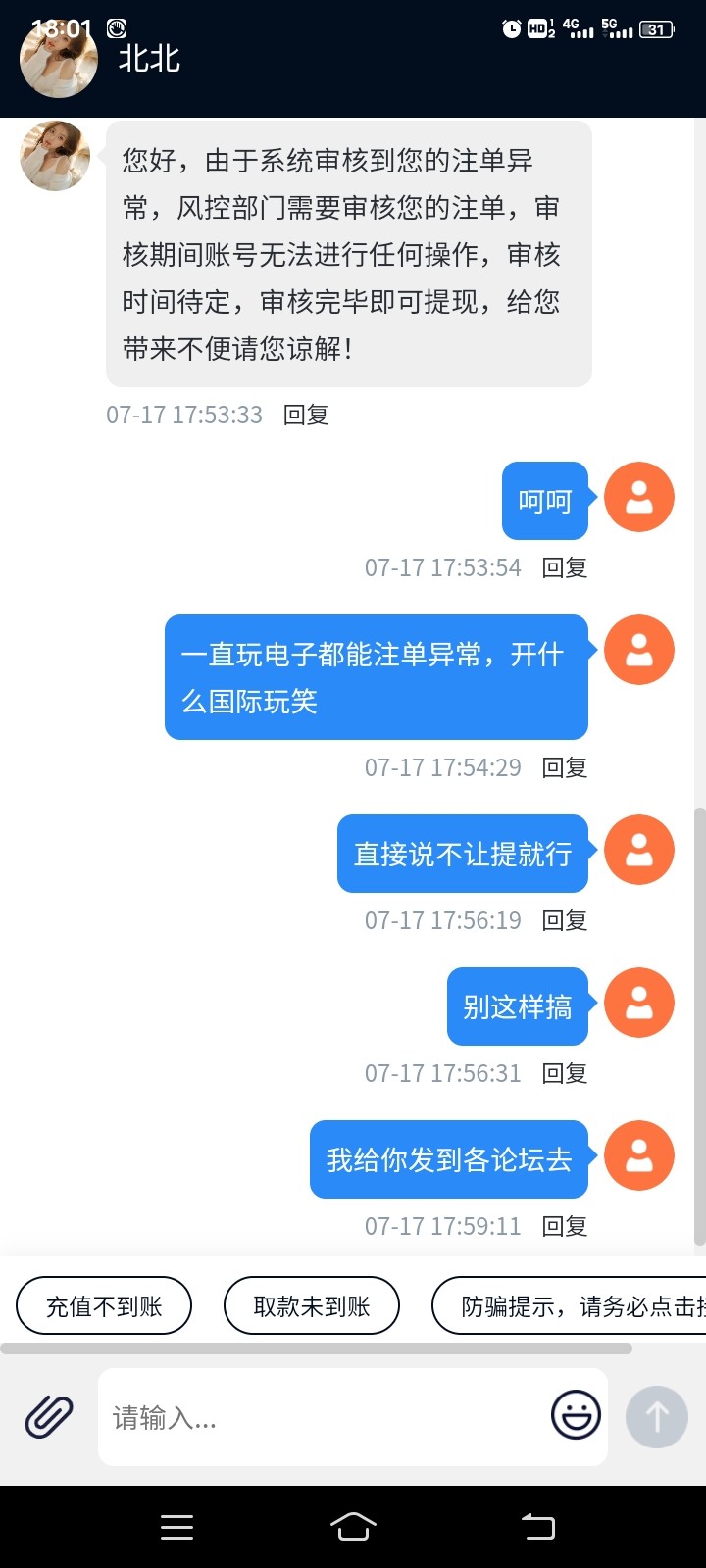The width and height of the screenshot is (706, 1568).
Task: Tap 回复 under the 17:54:29 message
Action: pos(565,767)
